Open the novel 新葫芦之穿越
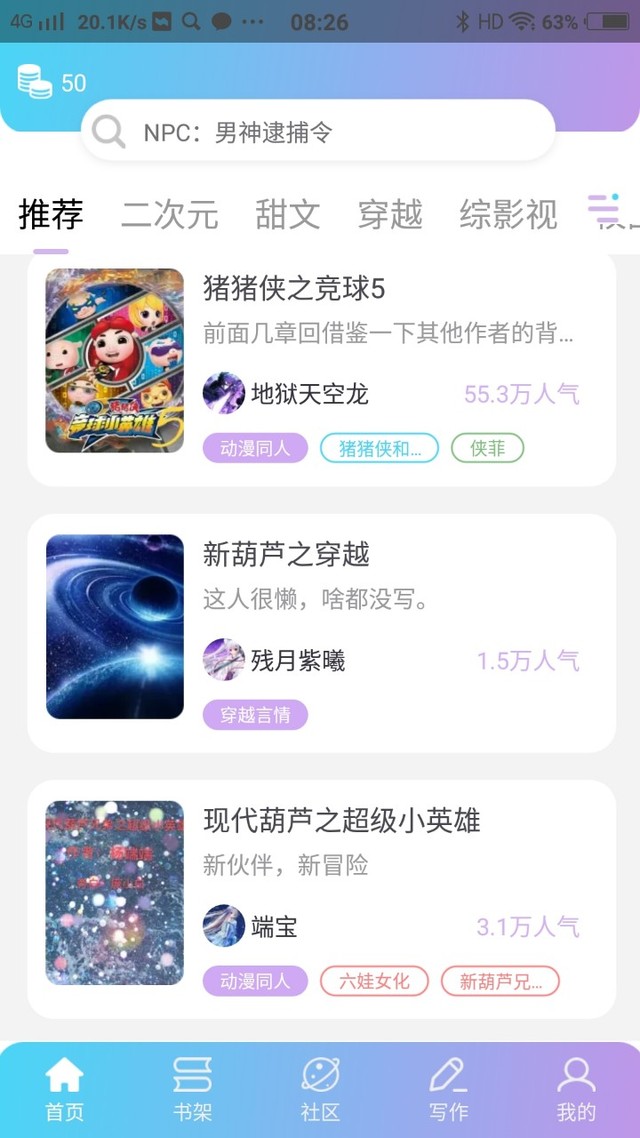Screen dimensions: 640x1138 [x=286, y=553]
